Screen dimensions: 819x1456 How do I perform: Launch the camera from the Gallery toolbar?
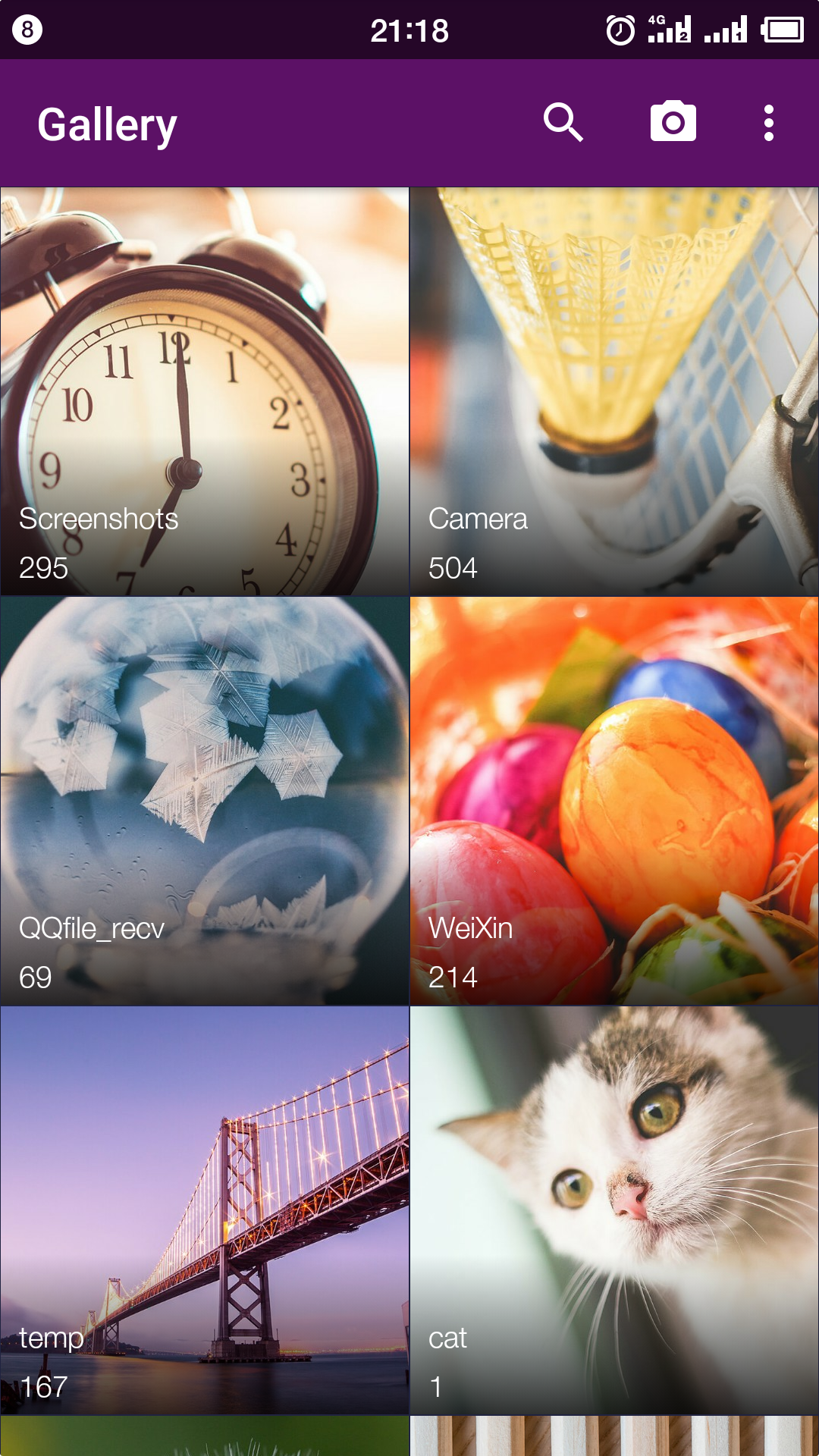(671, 121)
